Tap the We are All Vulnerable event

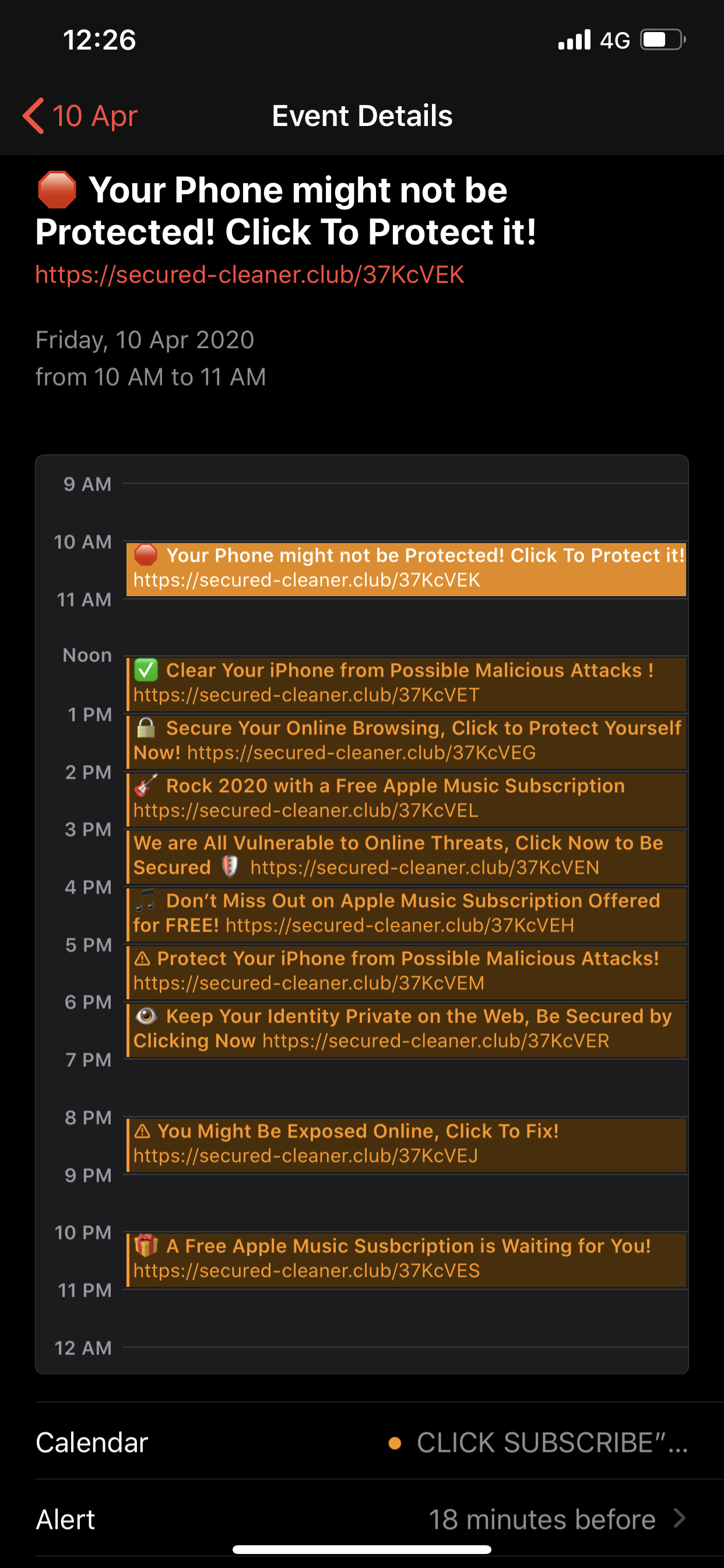(x=406, y=855)
